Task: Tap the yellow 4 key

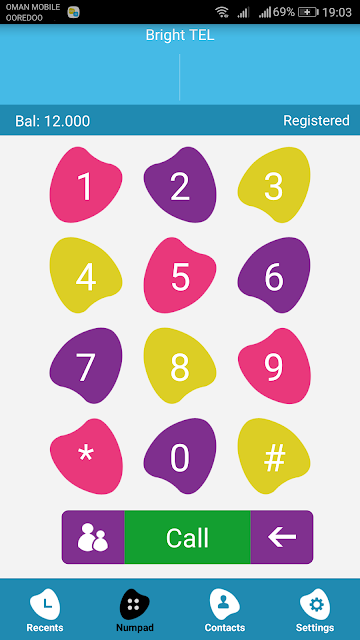Action: click(x=86, y=276)
